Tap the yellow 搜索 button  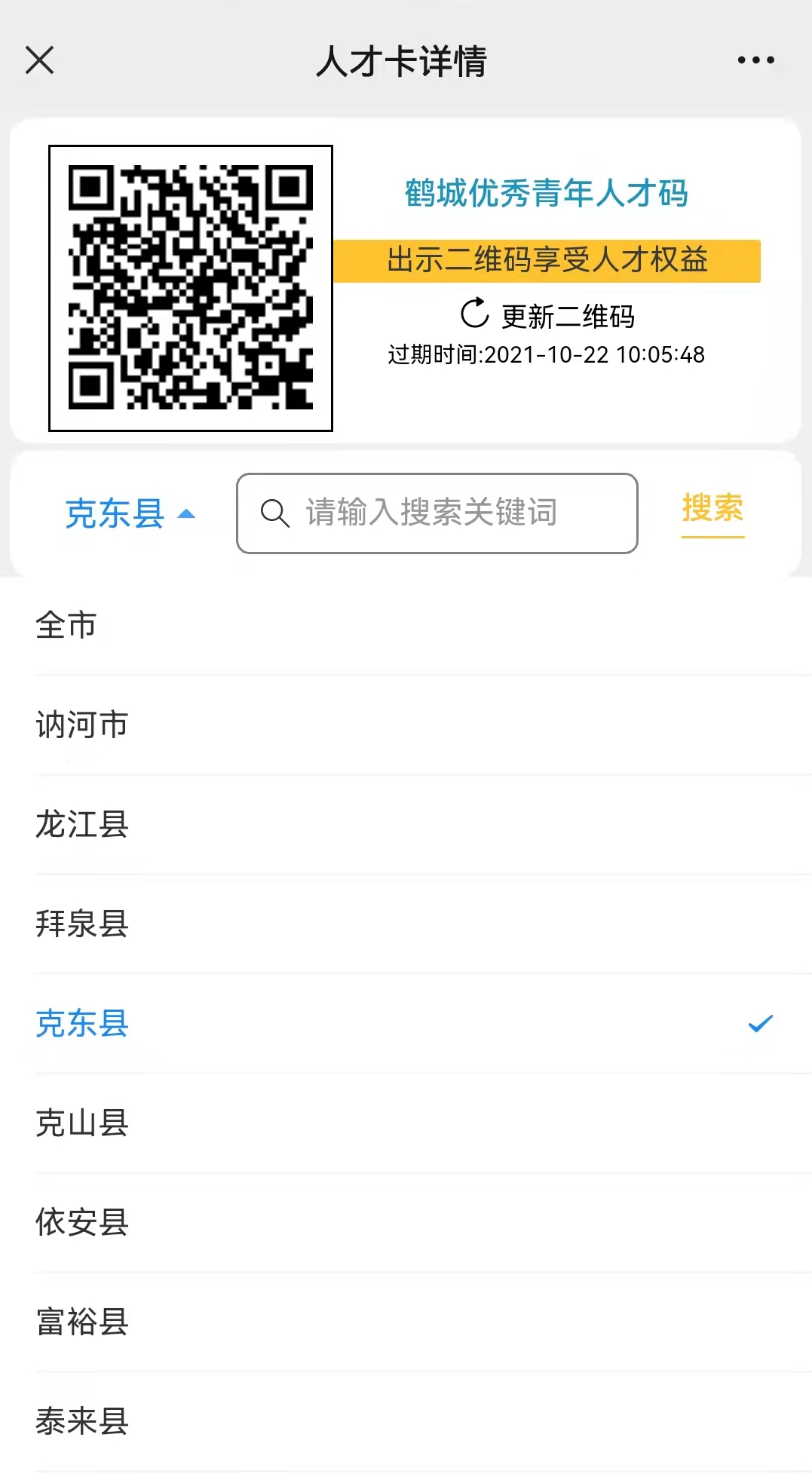[712, 509]
